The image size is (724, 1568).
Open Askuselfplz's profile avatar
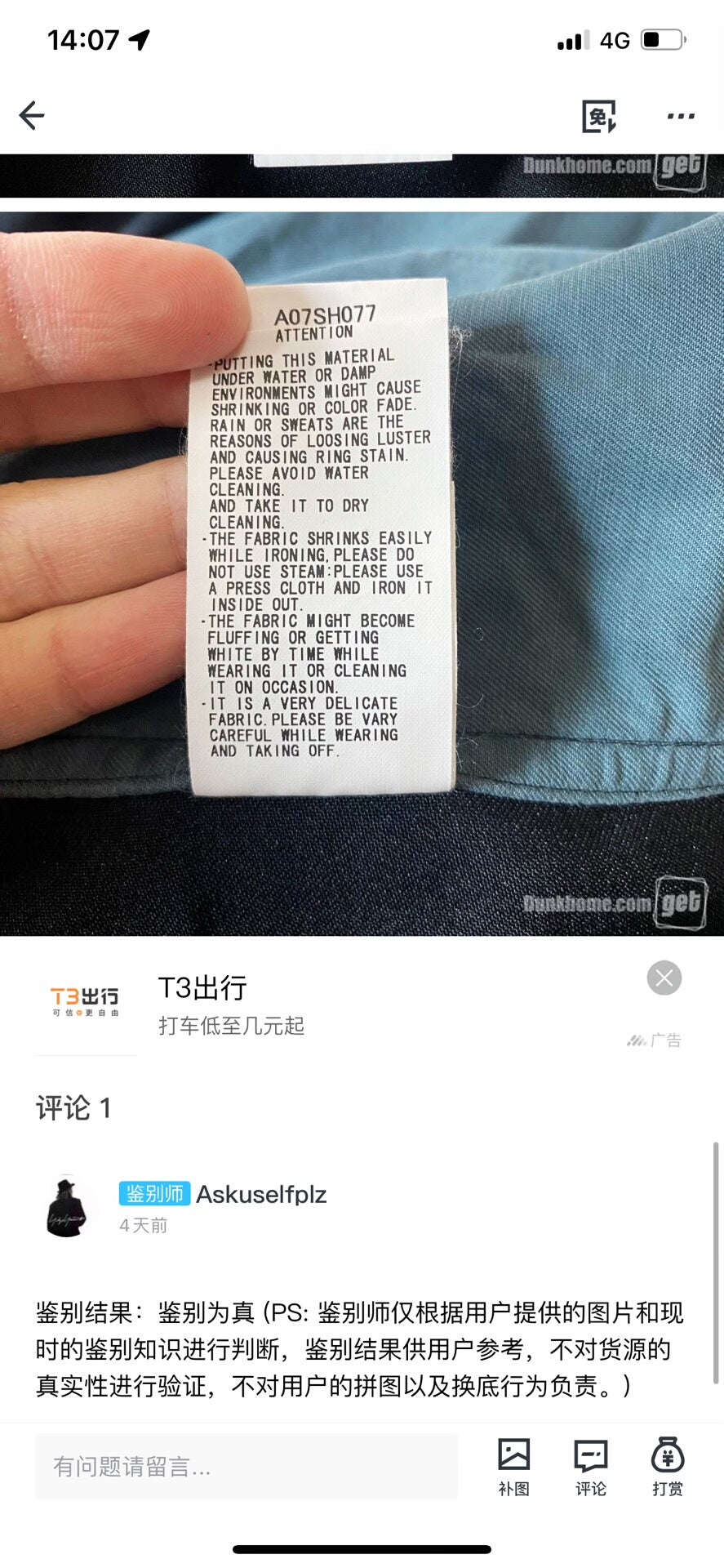[x=67, y=1206]
